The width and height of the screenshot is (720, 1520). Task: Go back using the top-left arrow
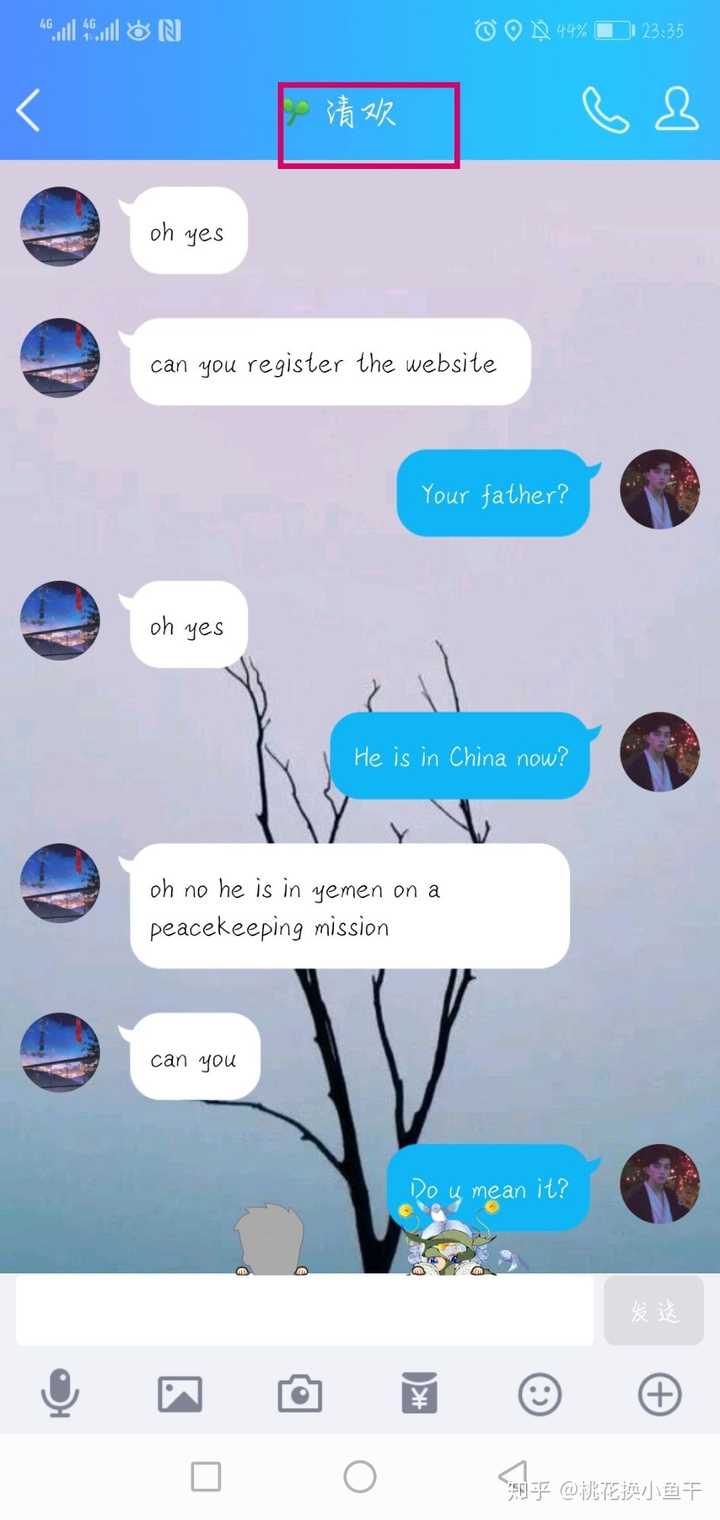pyautogui.click(x=29, y=110)
